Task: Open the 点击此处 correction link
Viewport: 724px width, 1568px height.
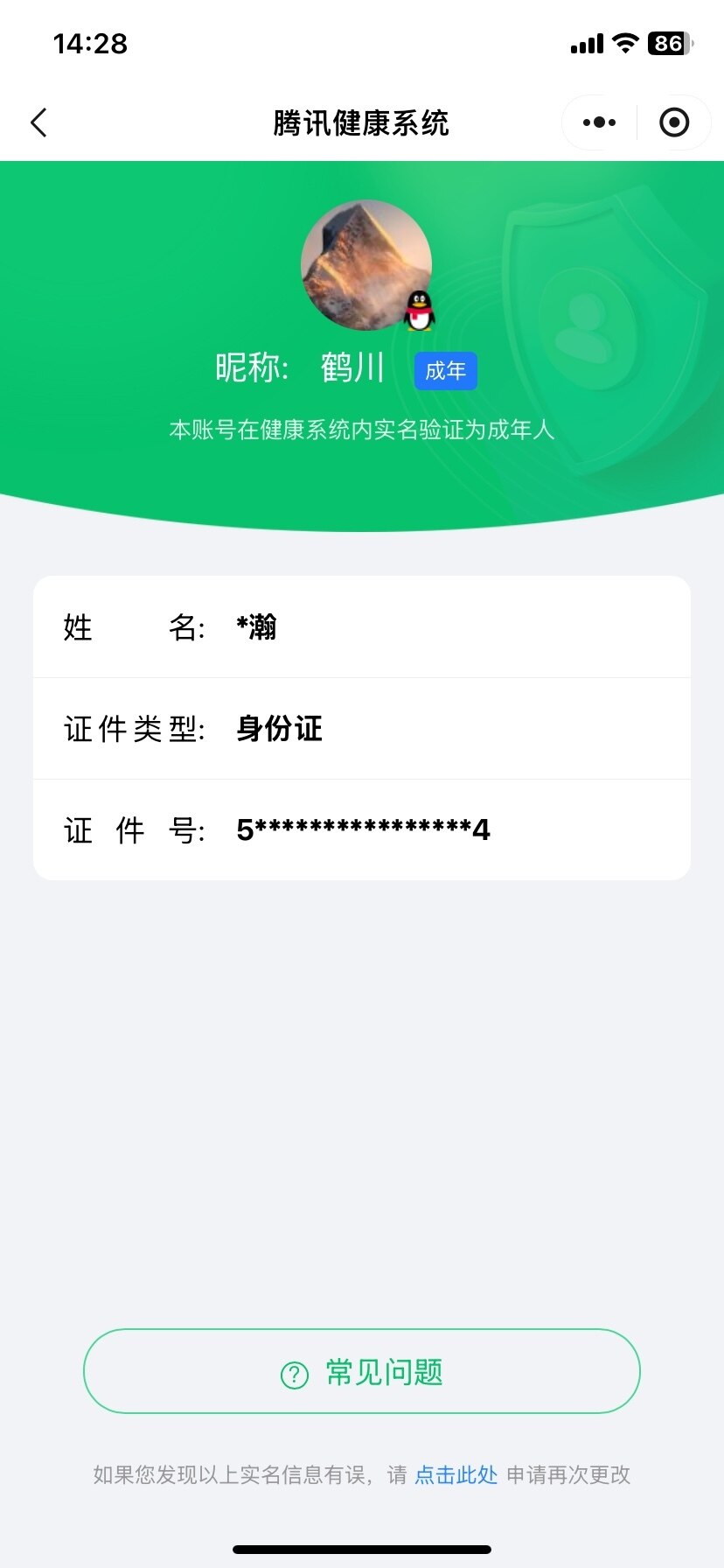Action: tap(455, 1474)
